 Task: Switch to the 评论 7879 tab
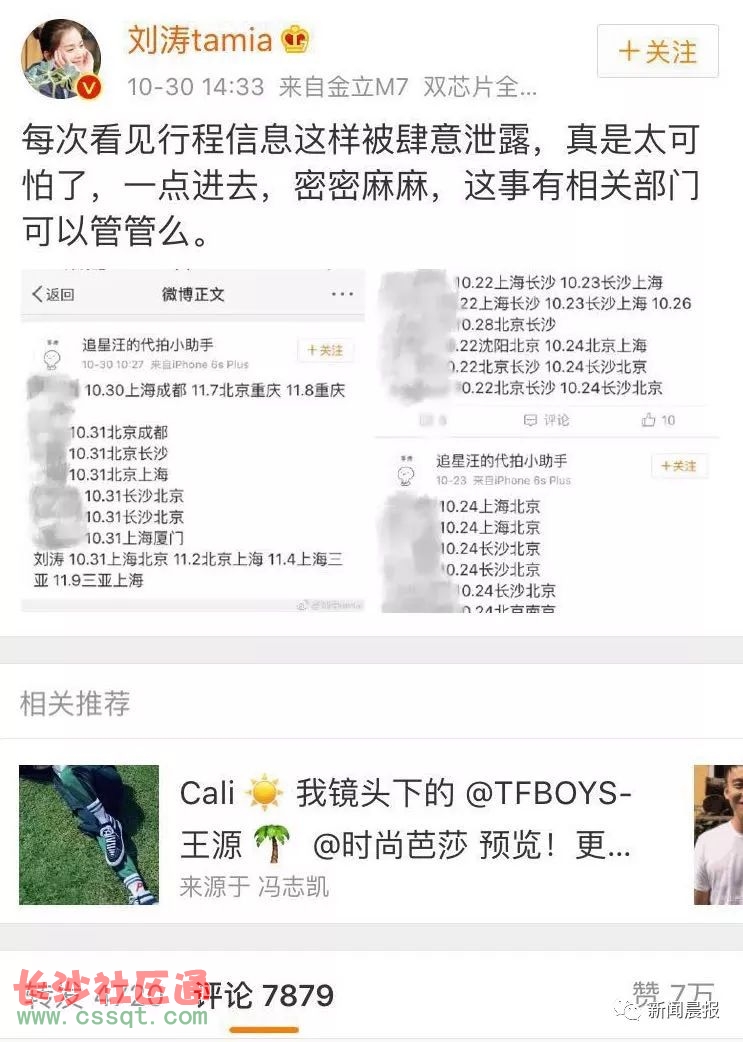pyautogui.click(x=264, y=995)
